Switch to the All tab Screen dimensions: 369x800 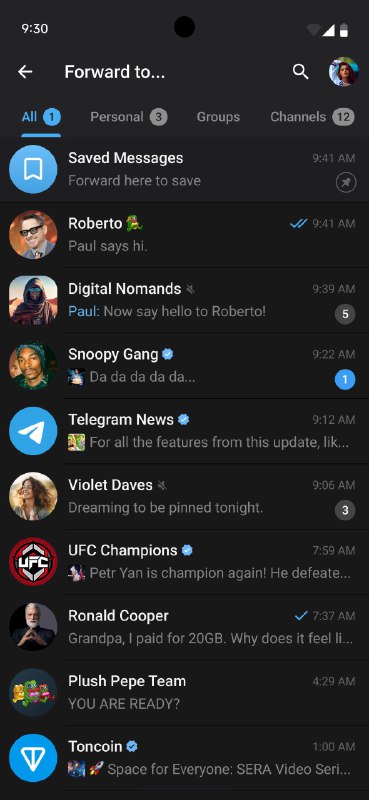click(x=41, y=117)
